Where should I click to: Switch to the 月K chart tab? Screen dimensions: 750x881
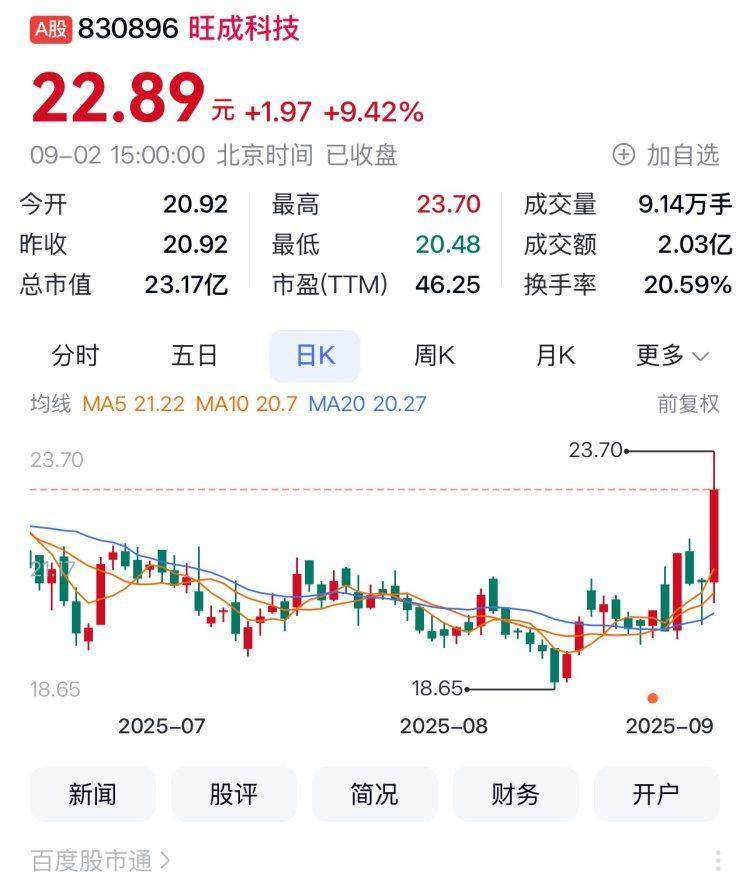click(x=554, y=355)
